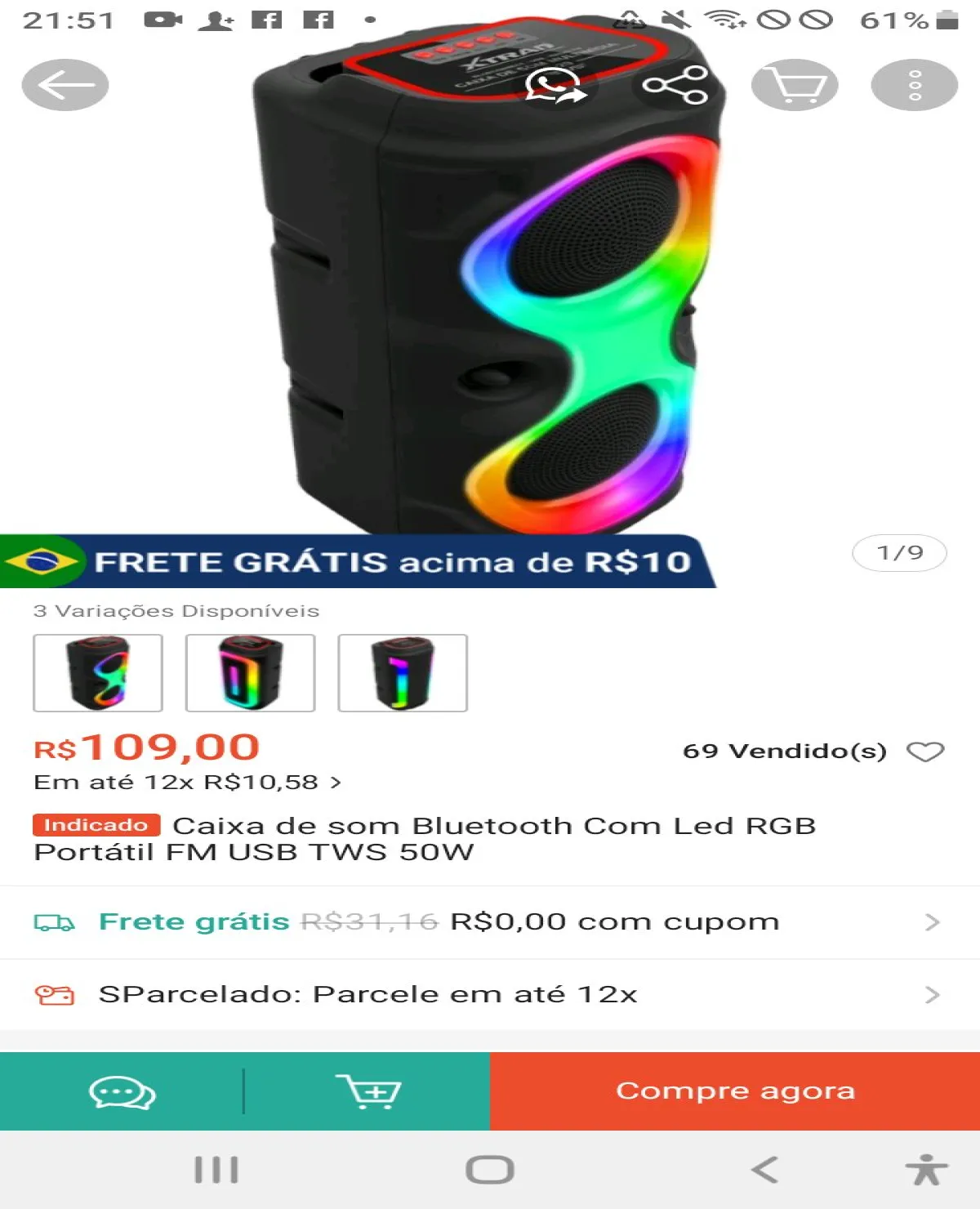The image size is (980, 1209).
Task: Tap Compre agora to buy now
Action: point(735,1091)
